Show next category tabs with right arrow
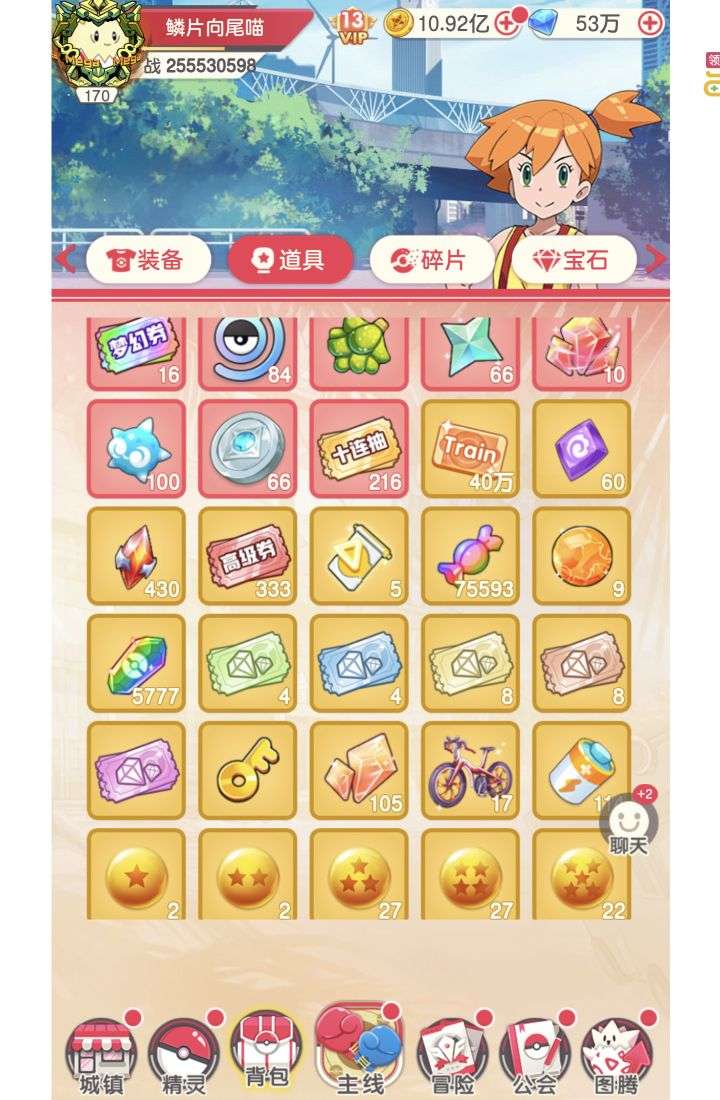Image resolution: width=720 pixels, height=1100 pixels. (656, 260)
